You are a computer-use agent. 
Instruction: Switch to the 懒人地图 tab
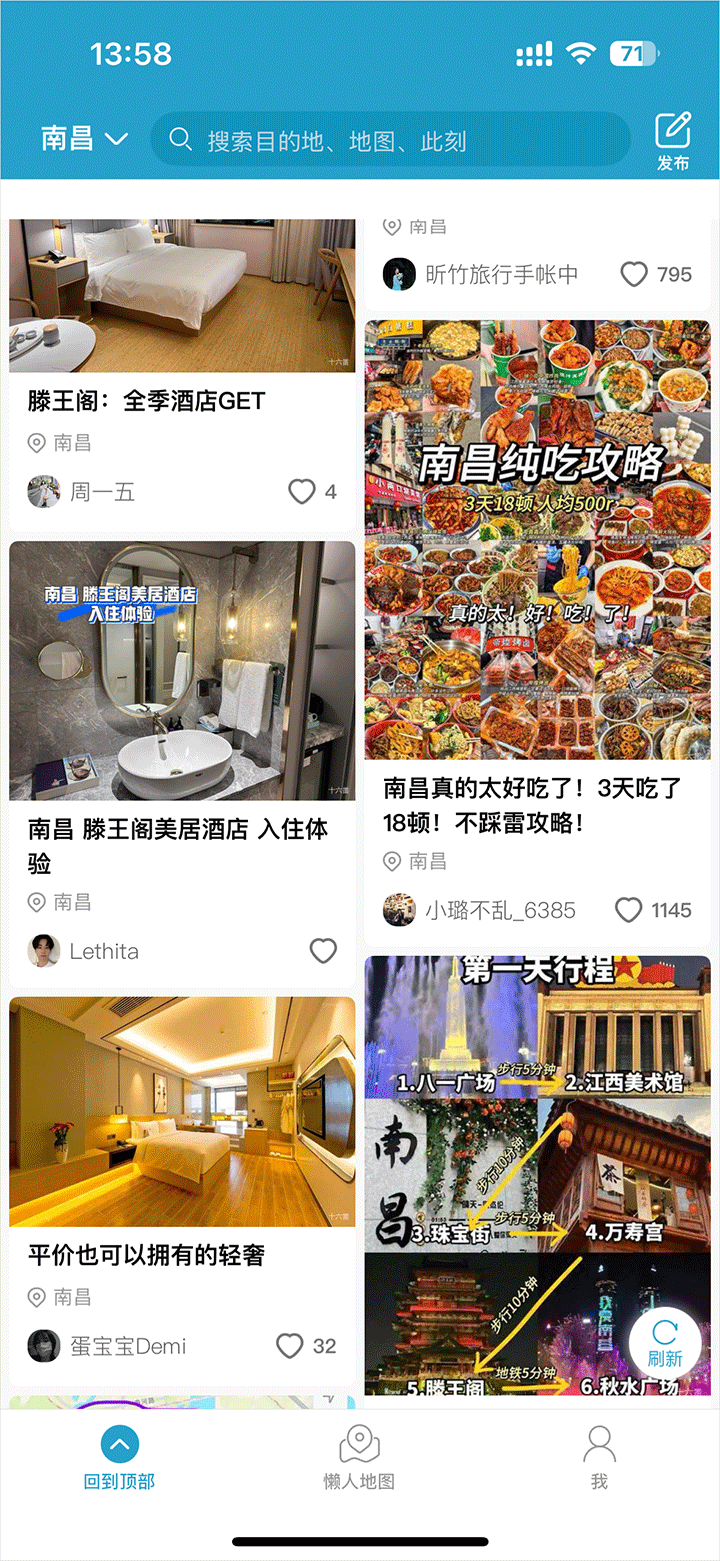(x=359, y=1457)
